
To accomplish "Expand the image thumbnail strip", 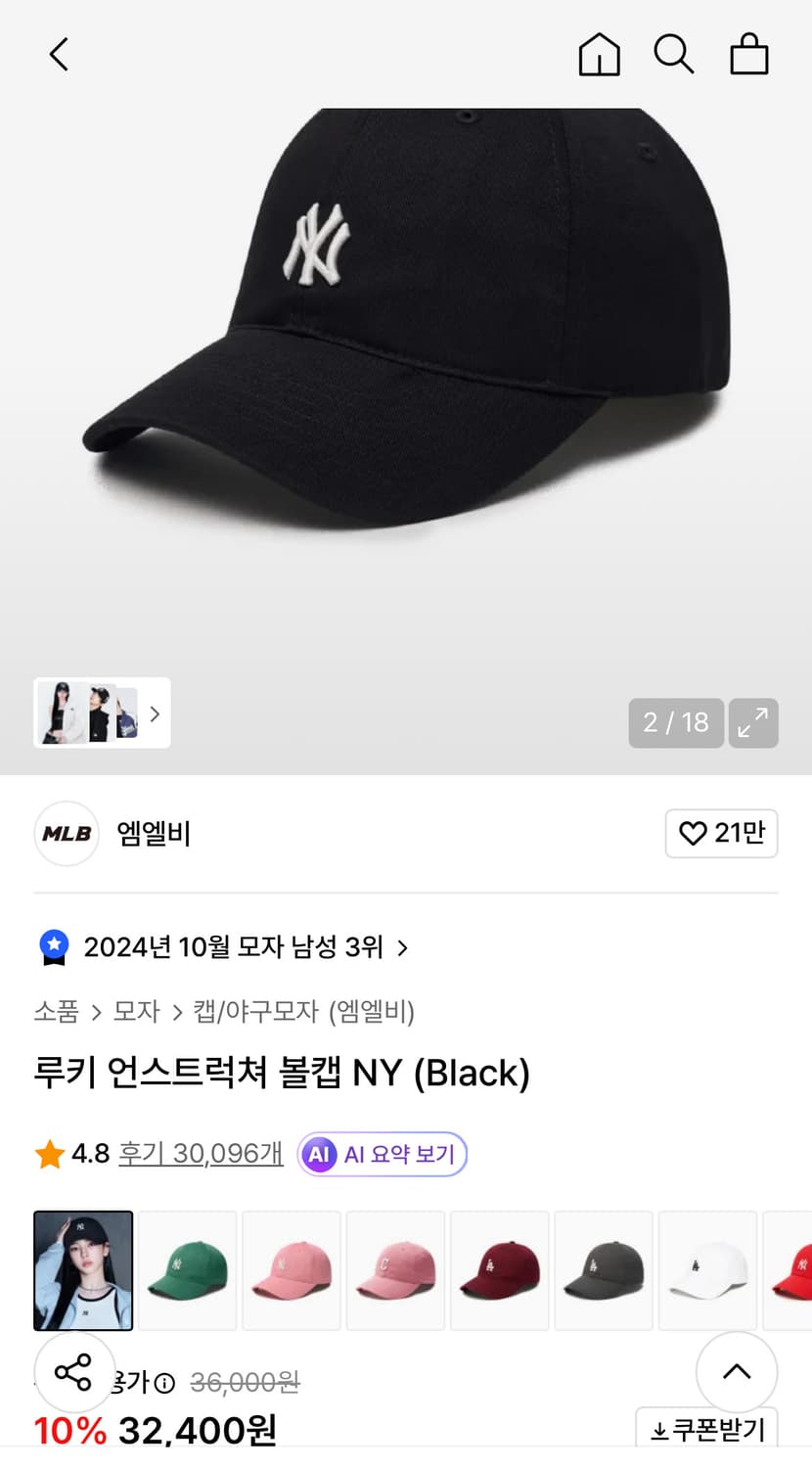I will [155, 713].
